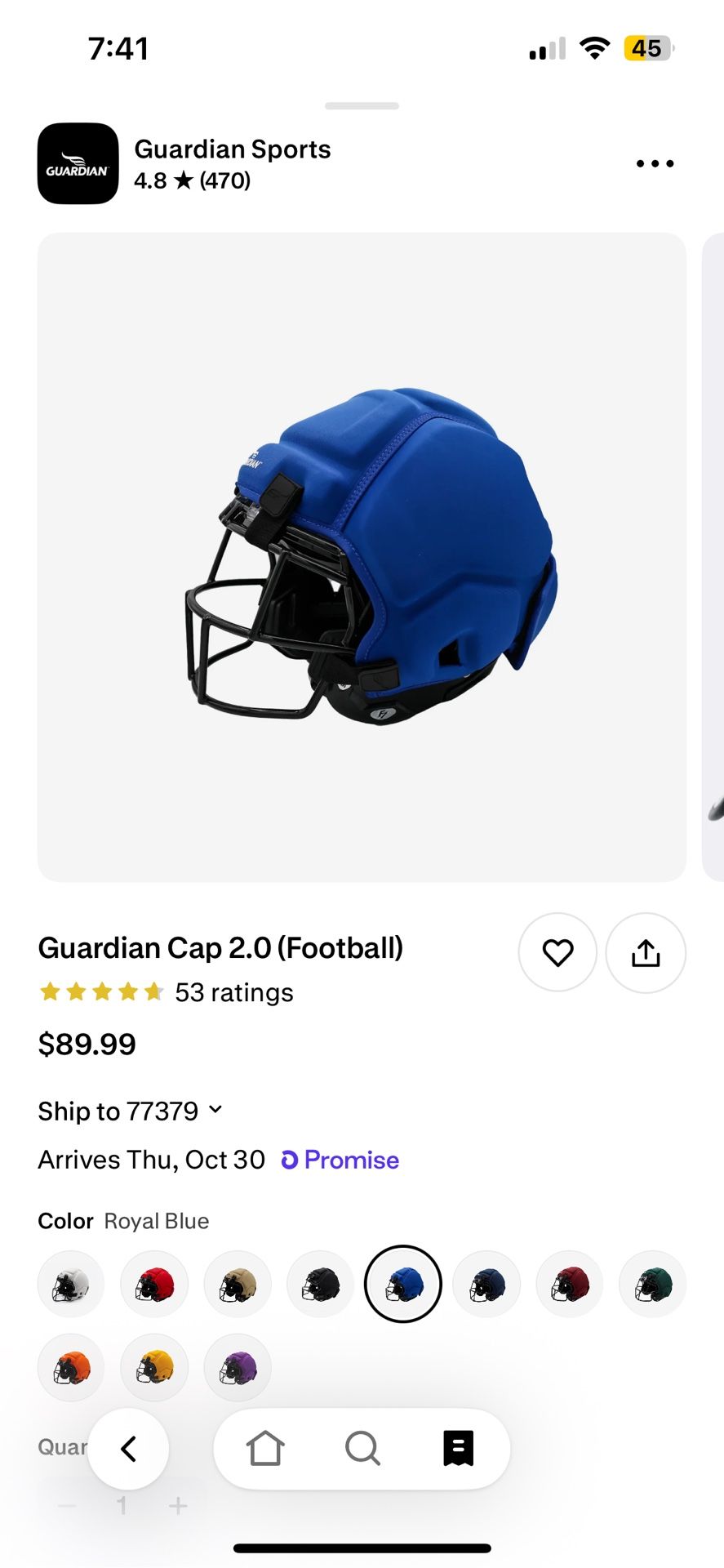The height and width of the screenshot is (1568, 724).
Task: Open the heart icon to favorite this item
Action: tap(557, 952)
